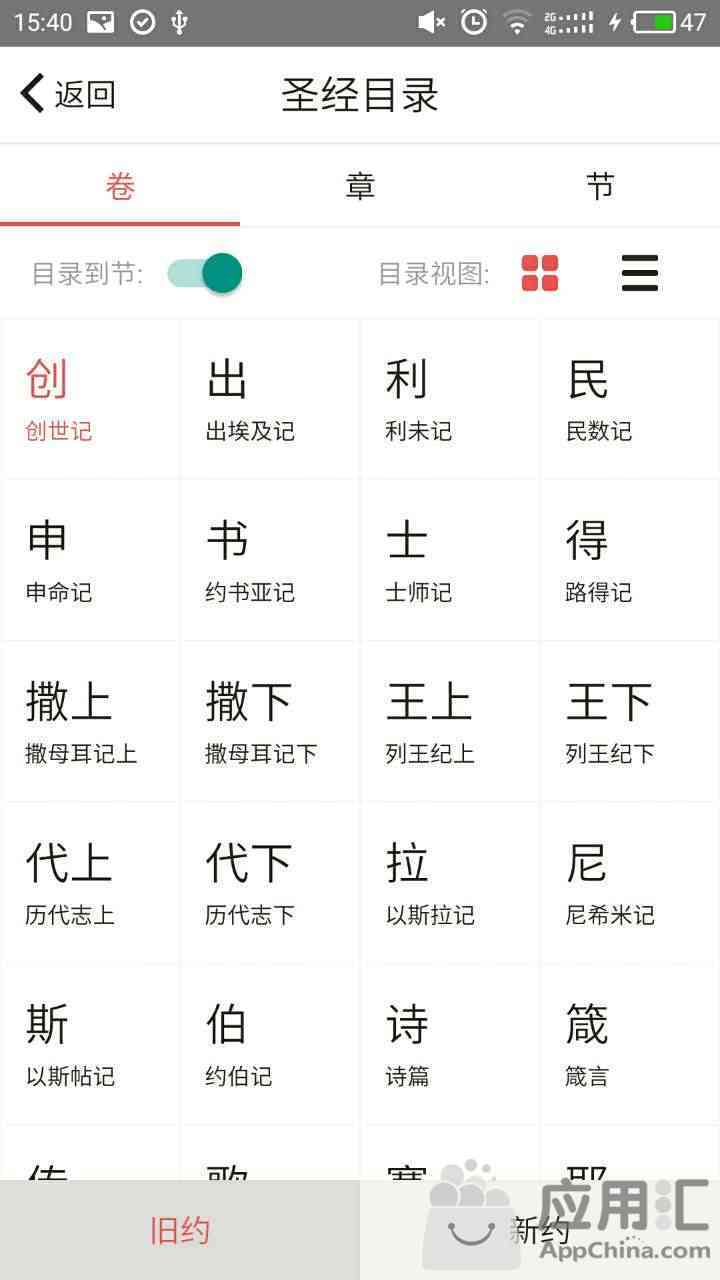
Task: Open the 民数记 book
Action: pos(630,399)
